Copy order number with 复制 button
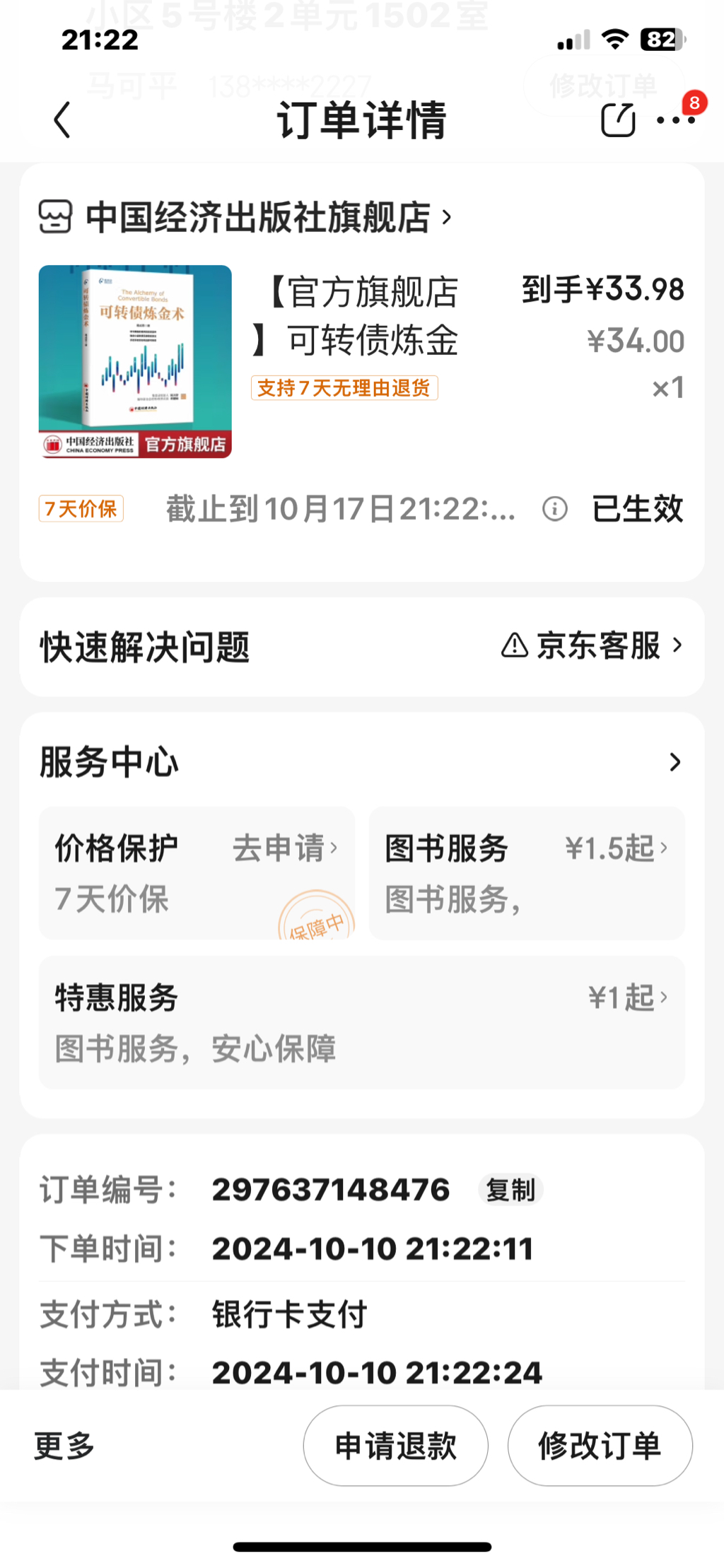This screenshot has height=1568, width=724. point(510,1190)
